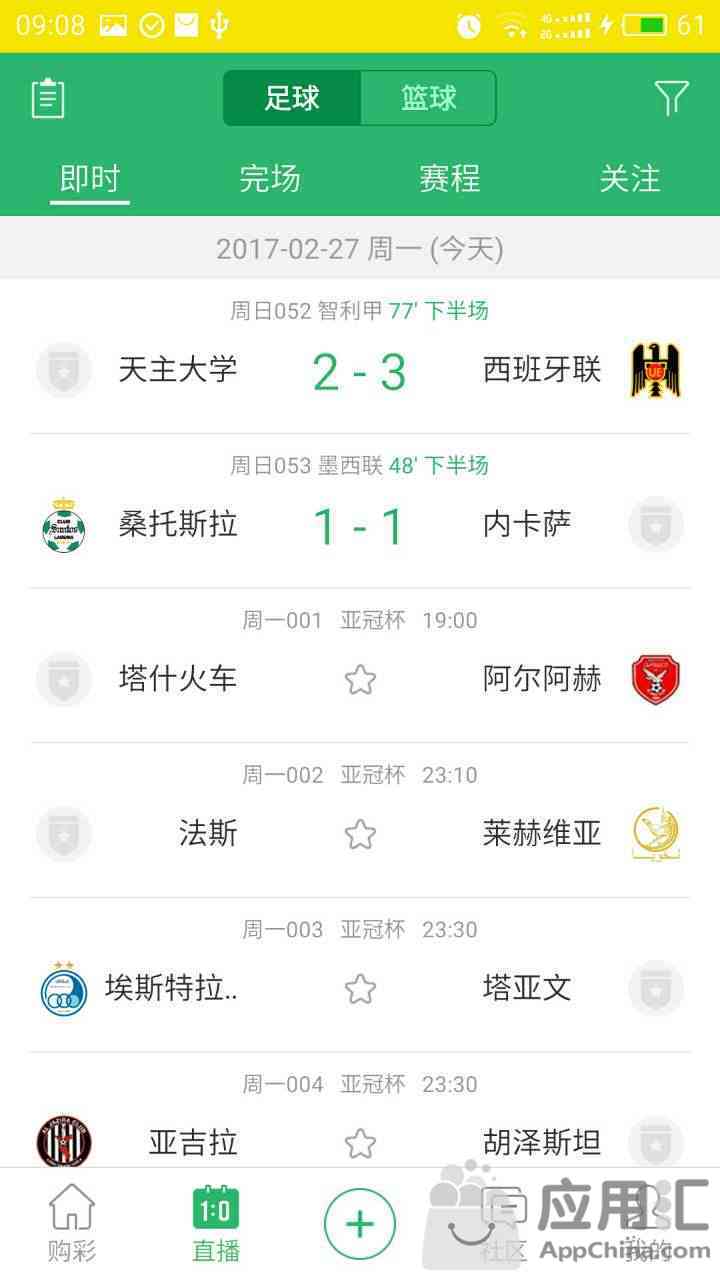Favorite the 埃斯特拉 vs 塔亚文 match

pos(360,989)
